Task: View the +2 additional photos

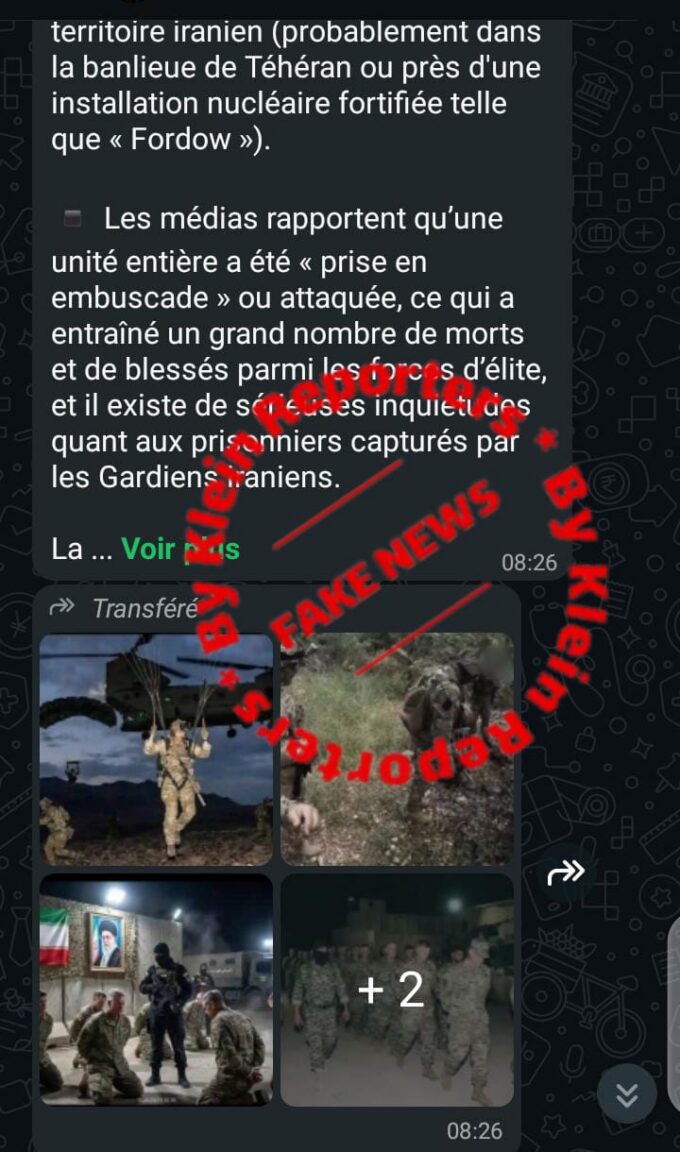Action: click(x=397, y=989)
